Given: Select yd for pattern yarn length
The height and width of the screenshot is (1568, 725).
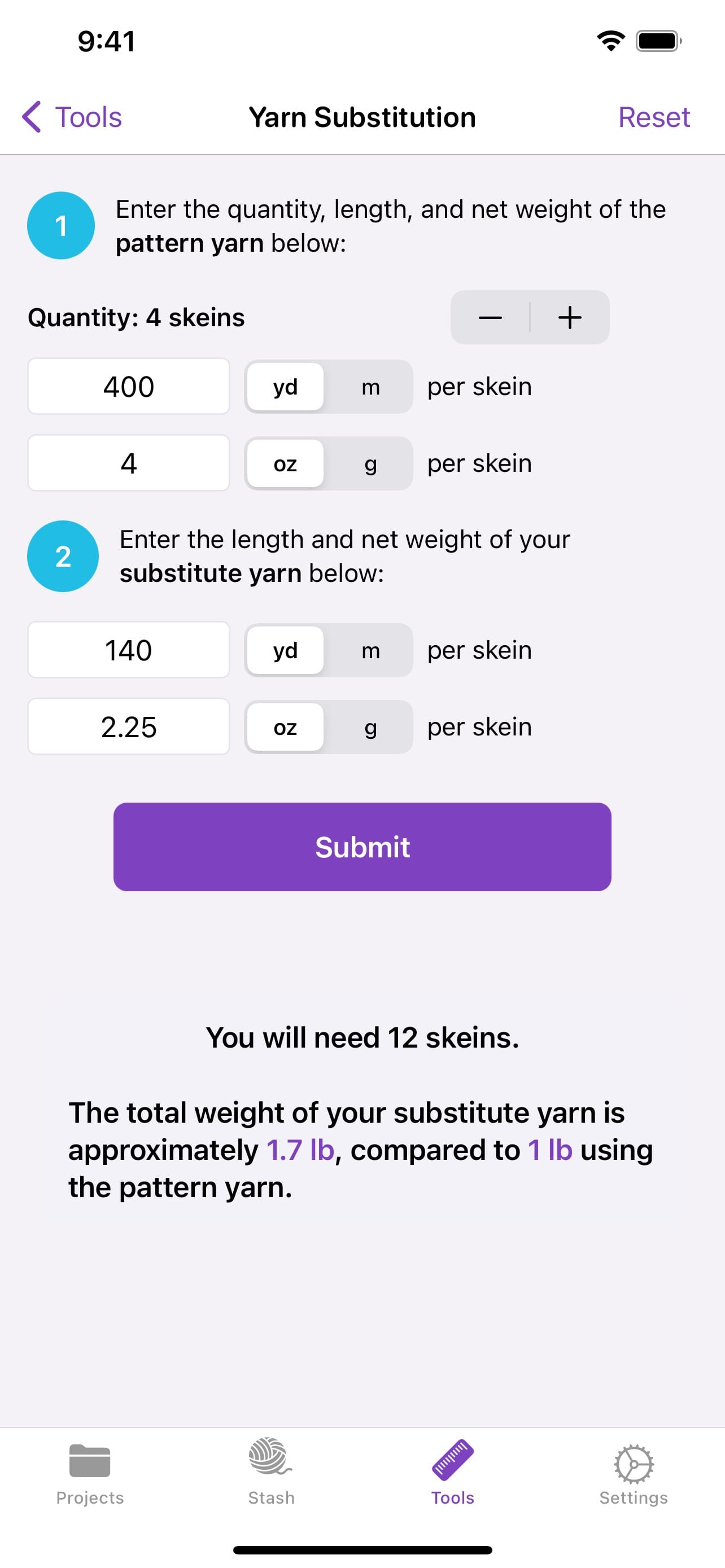Looking at the screenshot, I should pos(285,387).
